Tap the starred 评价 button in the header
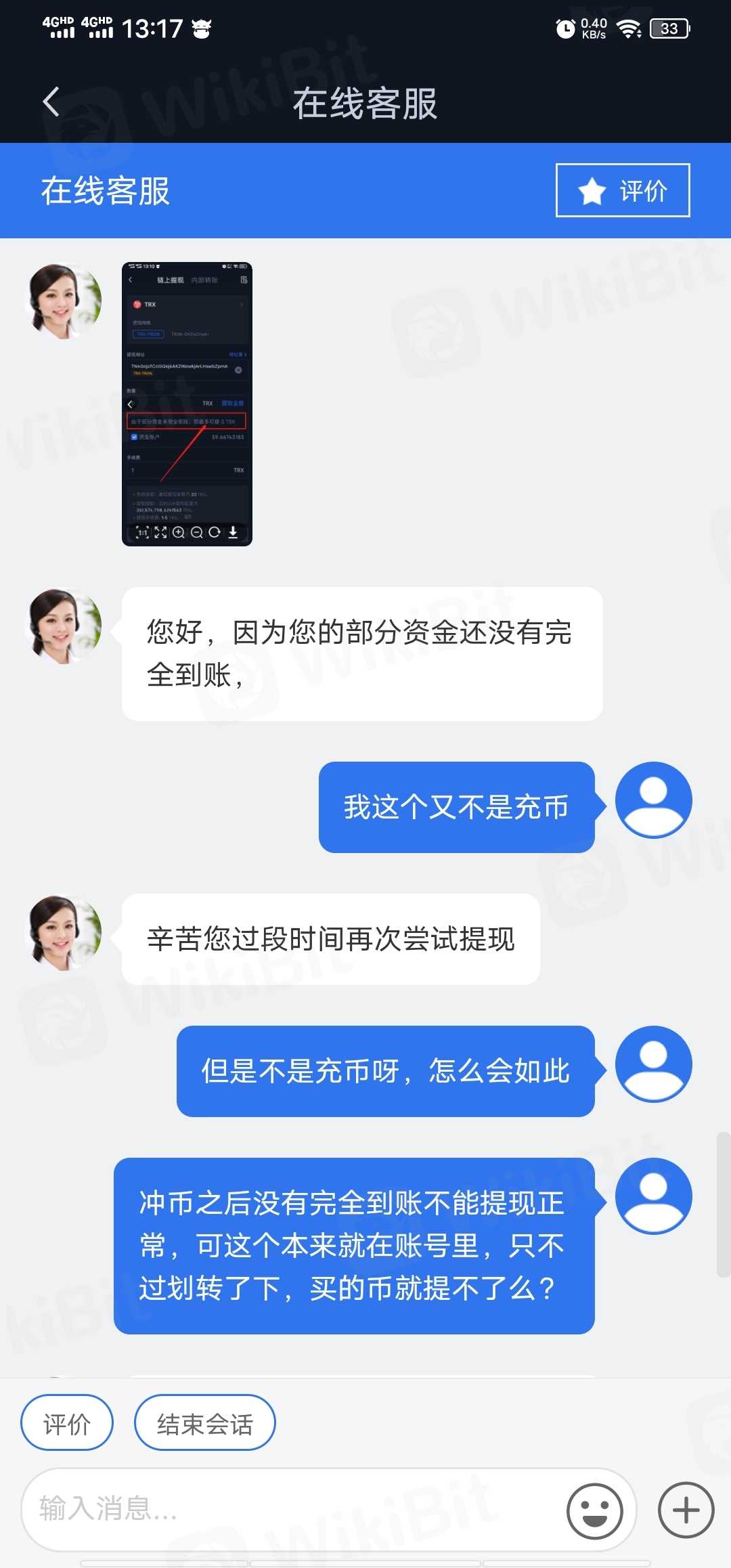 [x=622, y=190]
